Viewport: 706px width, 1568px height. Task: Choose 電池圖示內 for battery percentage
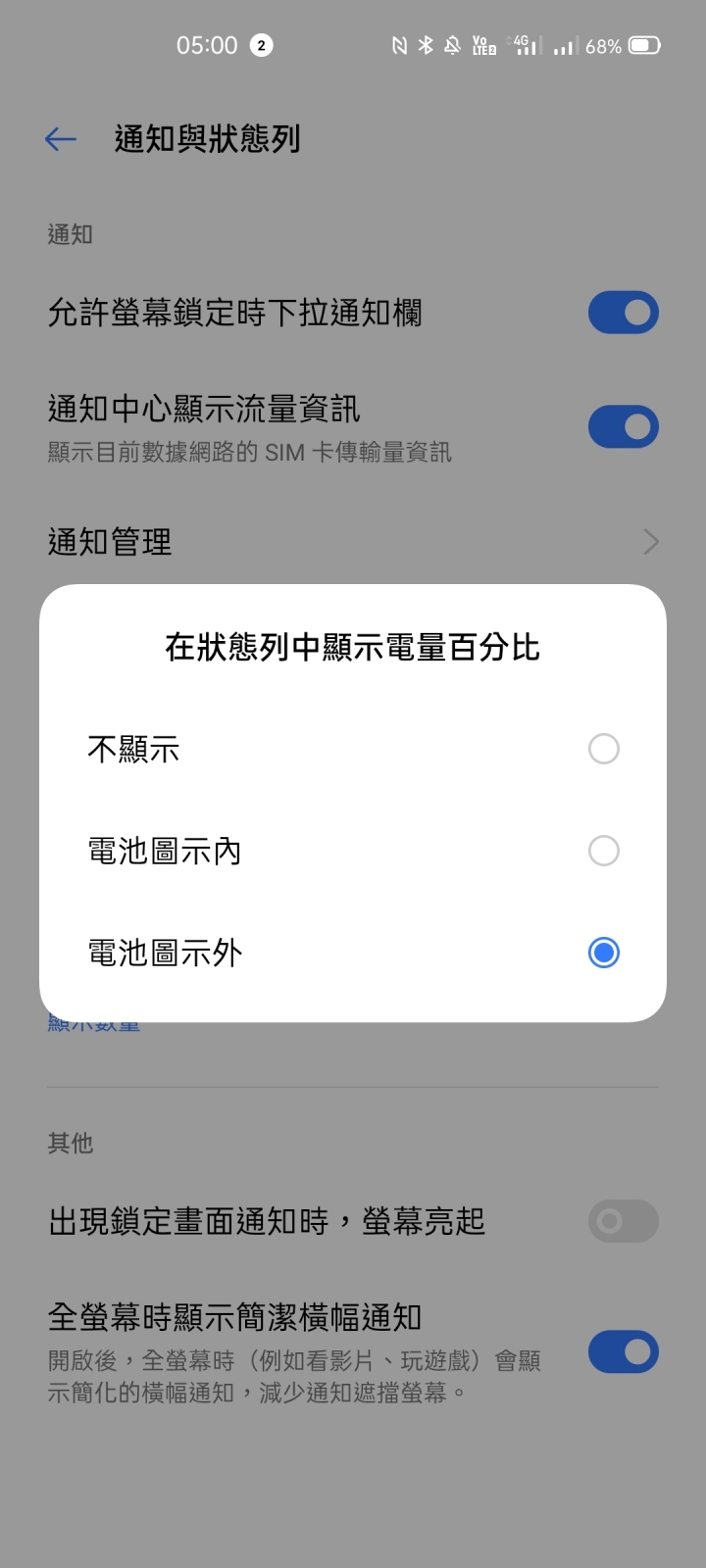click(x=353, y=851)
